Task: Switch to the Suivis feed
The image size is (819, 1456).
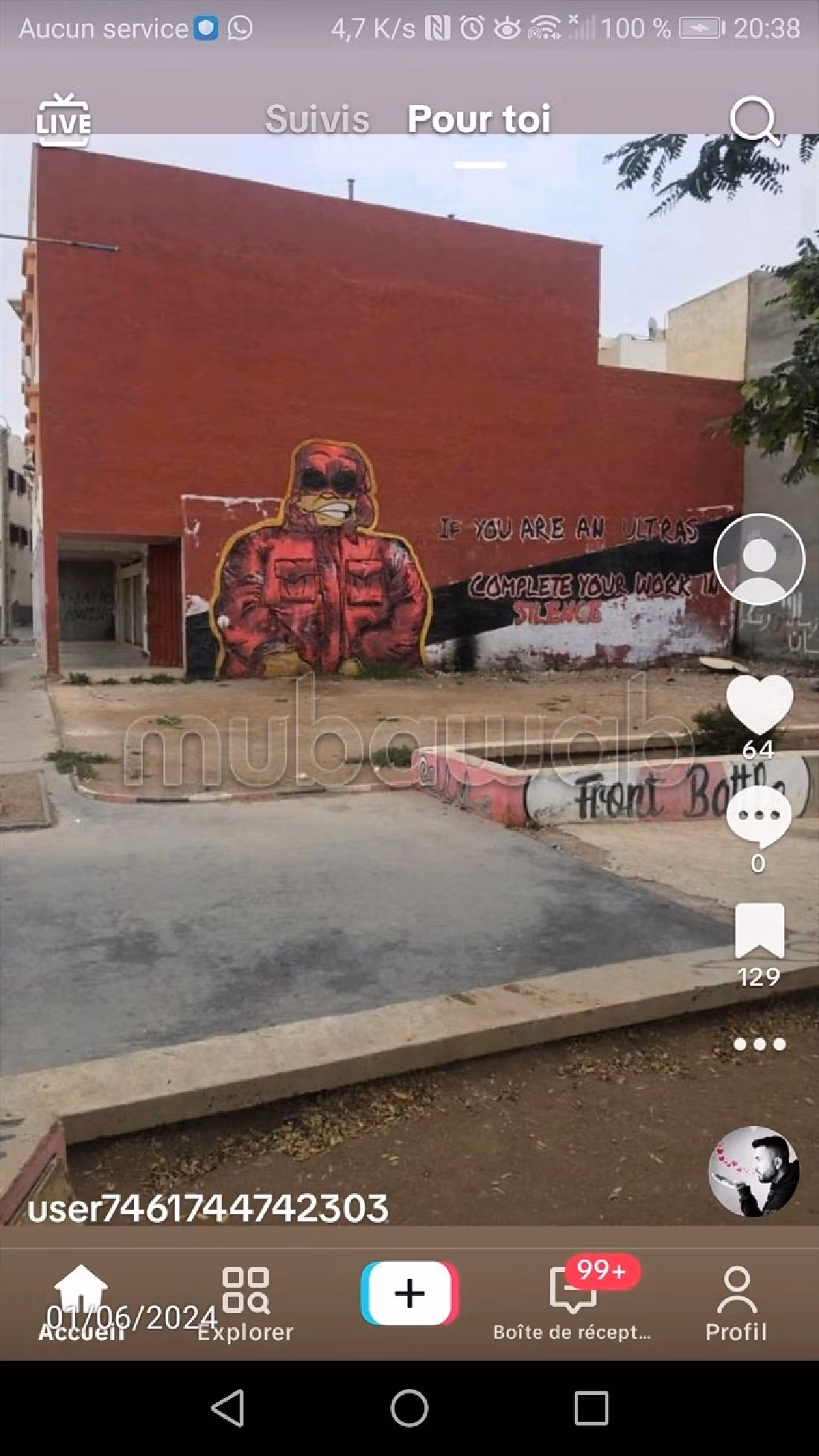Action: click(317, 119)
